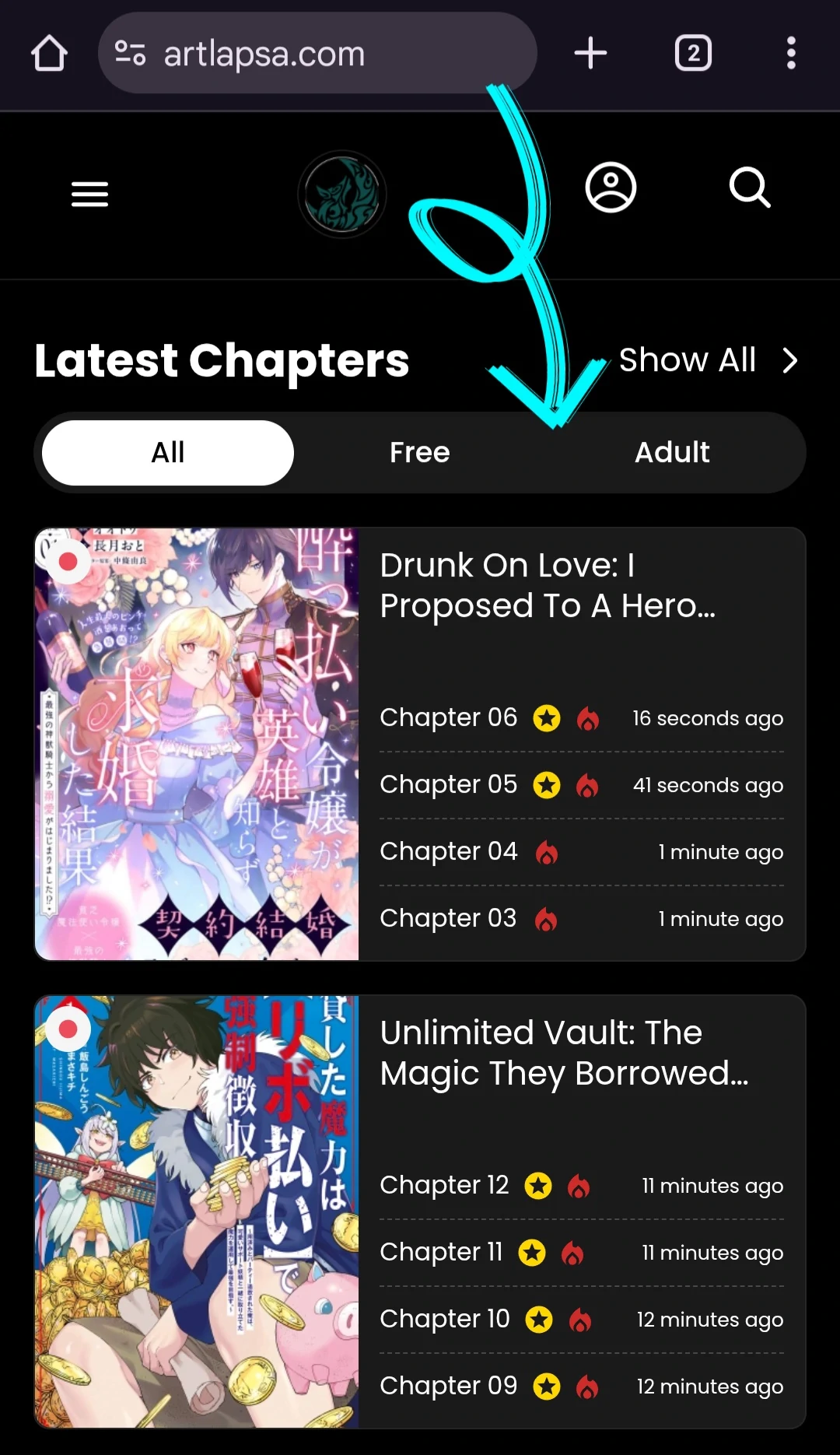Open a new browser tab
Screen dimensions: 840x1455
pos(590,54)
